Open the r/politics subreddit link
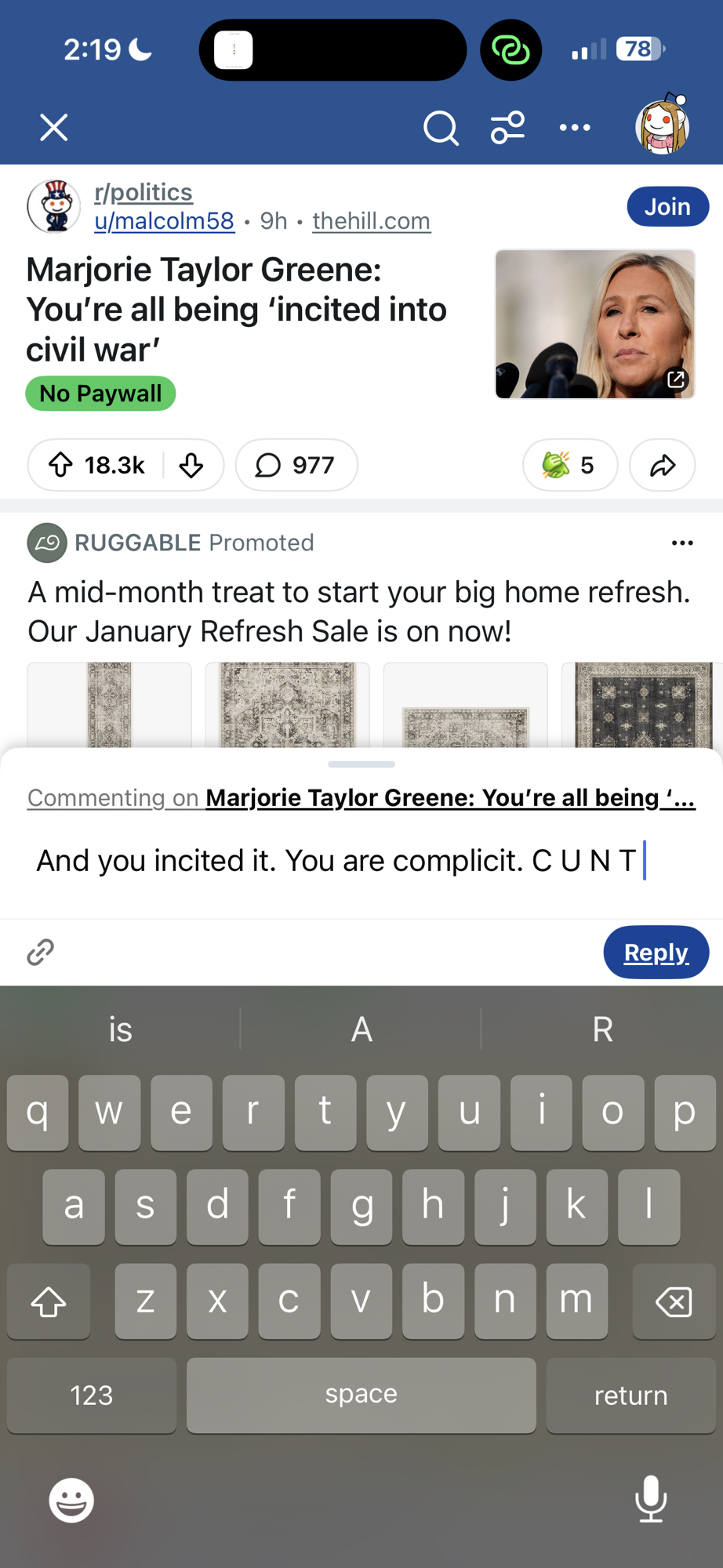This screenshot has width=723, height=1568. pyautogui.click(x=143, y=192)
